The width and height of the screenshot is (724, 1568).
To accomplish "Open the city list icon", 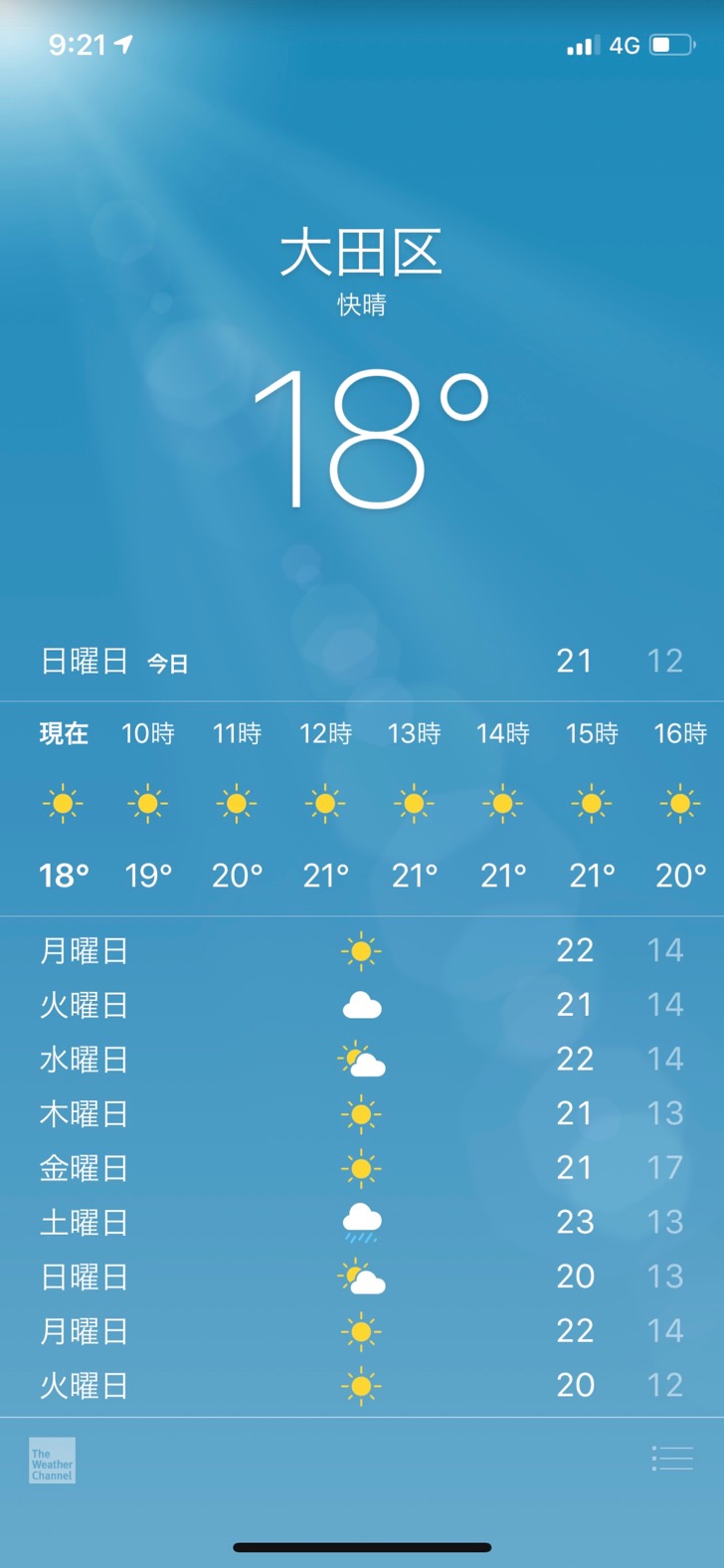I will pyautogui.click(x=672, y=1459).
